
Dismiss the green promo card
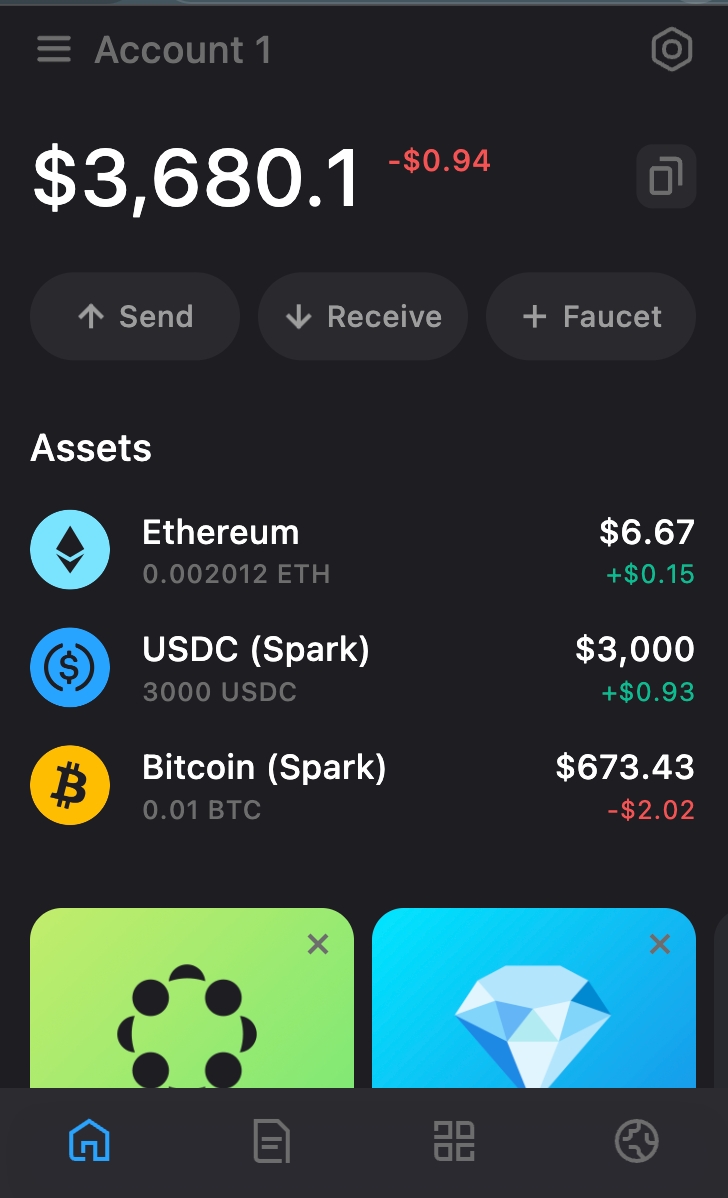tap(318, 944)
